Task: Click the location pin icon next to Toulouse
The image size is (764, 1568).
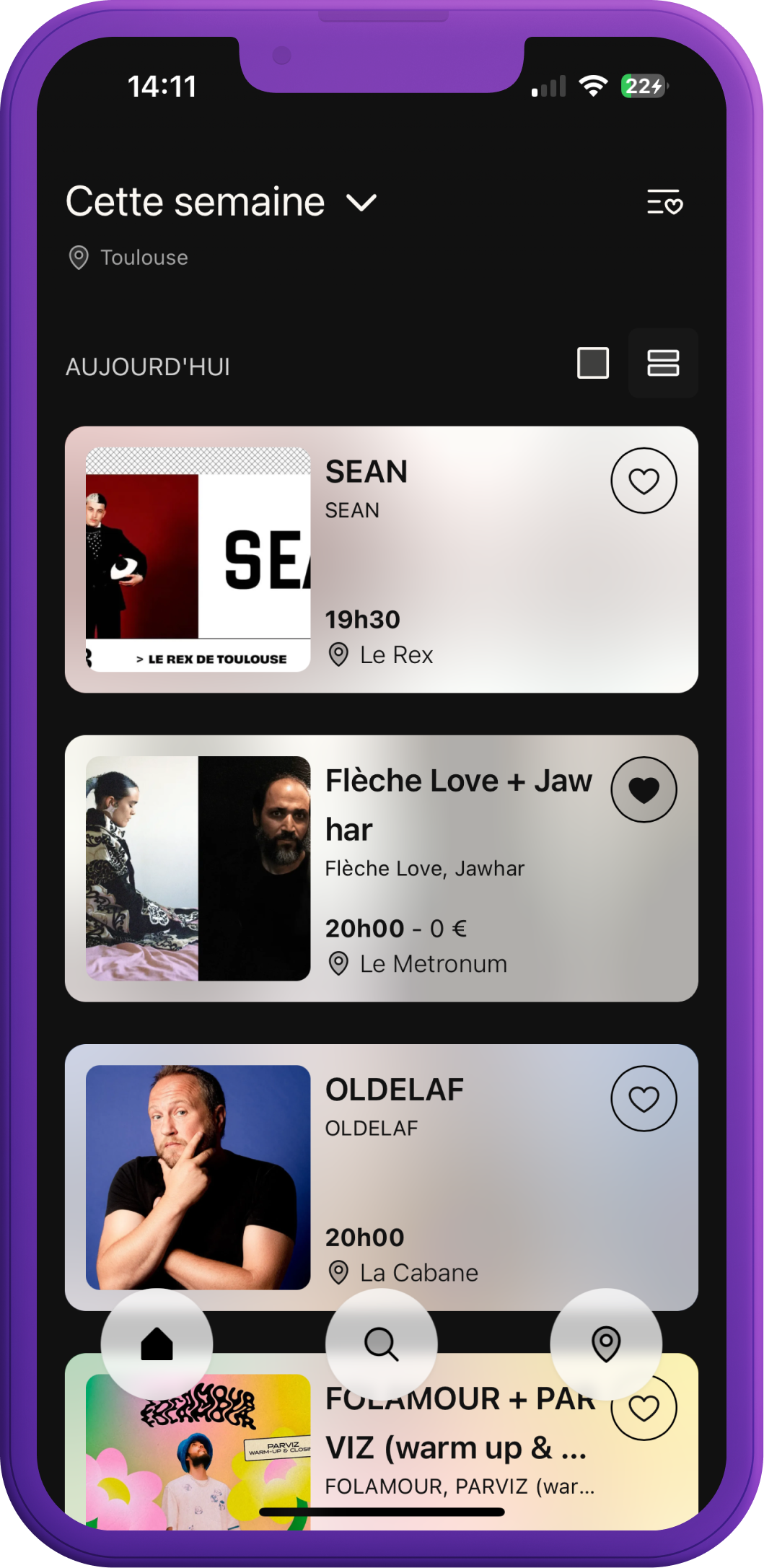Action: tap(79, 257)
